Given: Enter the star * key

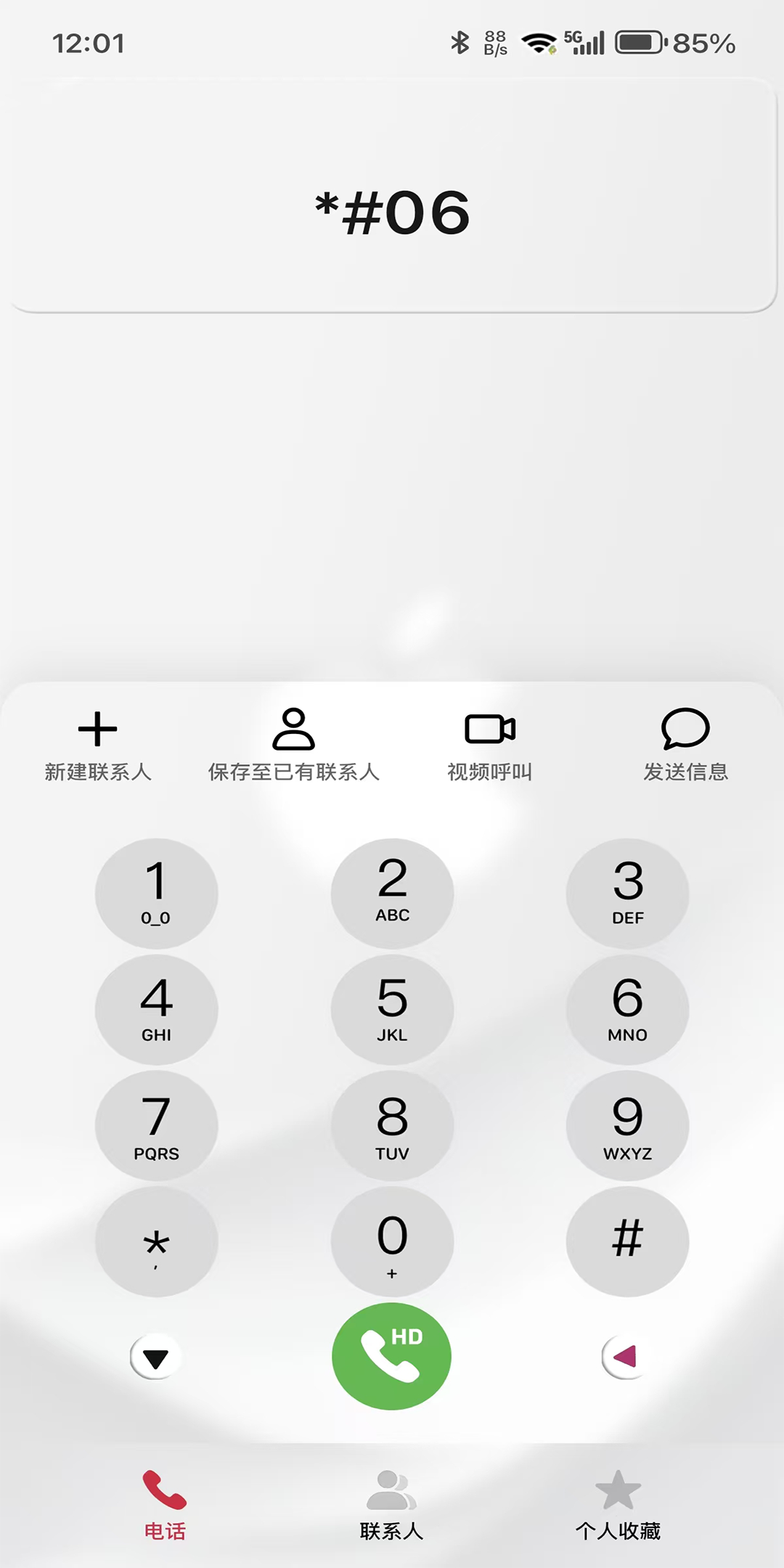Looking at the screenshot, I should tap(156, 1241).
